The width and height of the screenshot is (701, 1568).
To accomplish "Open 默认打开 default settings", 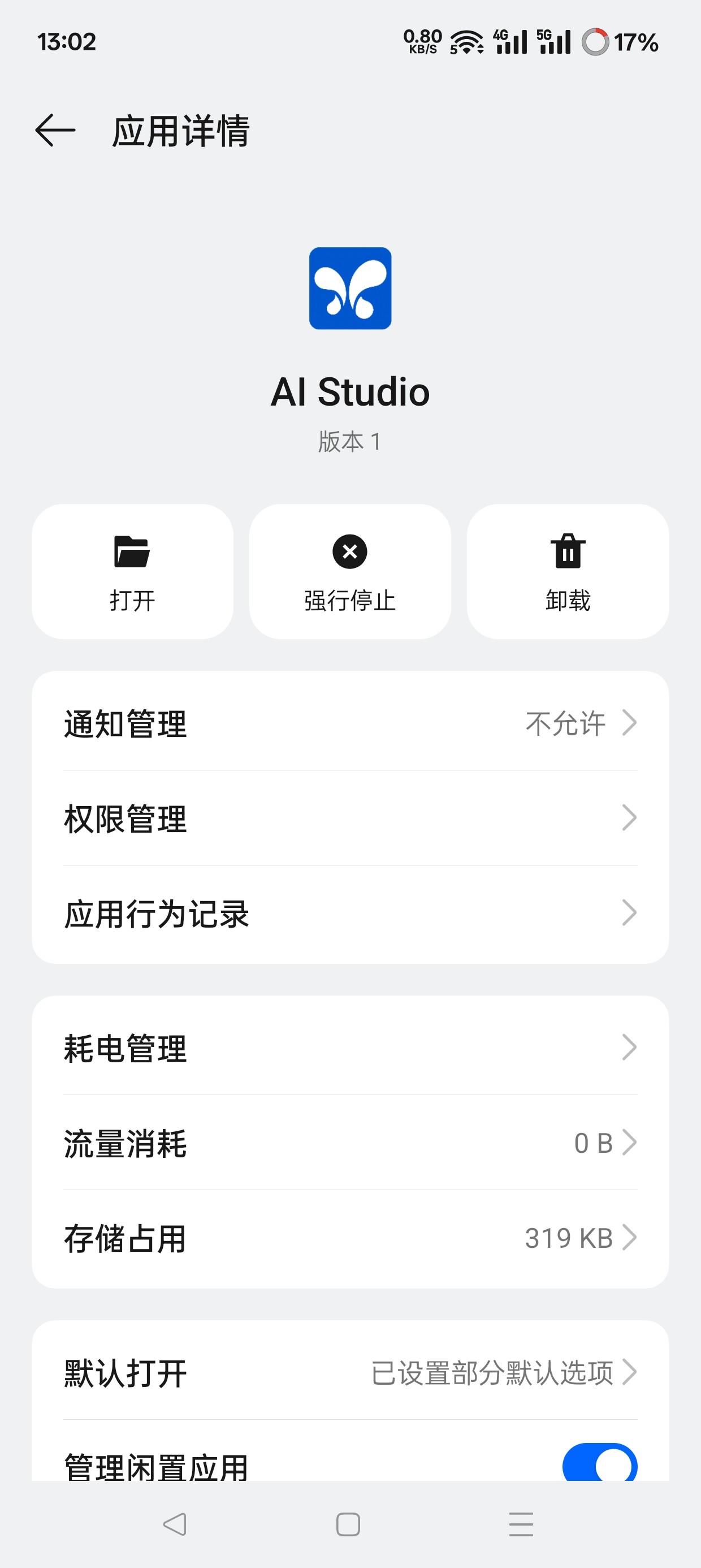I will 350,1373.
